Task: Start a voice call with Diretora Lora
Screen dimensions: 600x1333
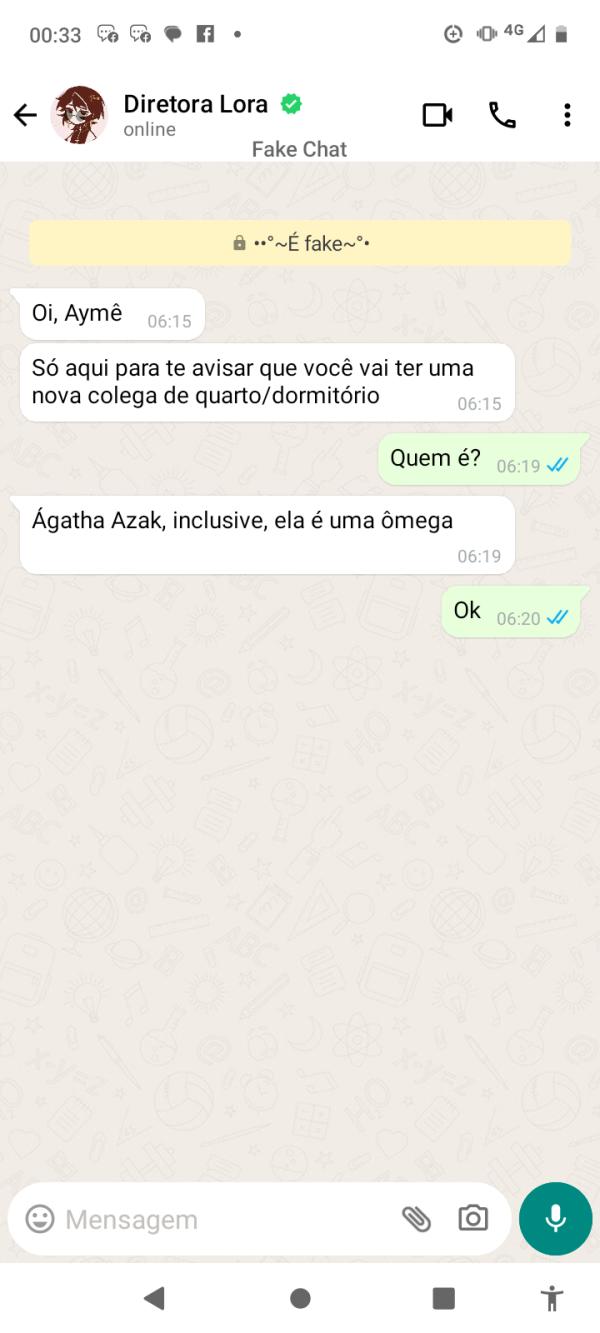Action: click(502, 115)
